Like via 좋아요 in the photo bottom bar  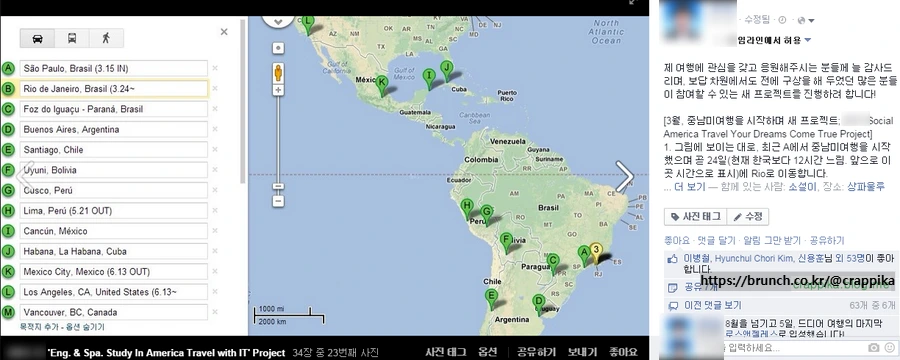coord(623,352)
